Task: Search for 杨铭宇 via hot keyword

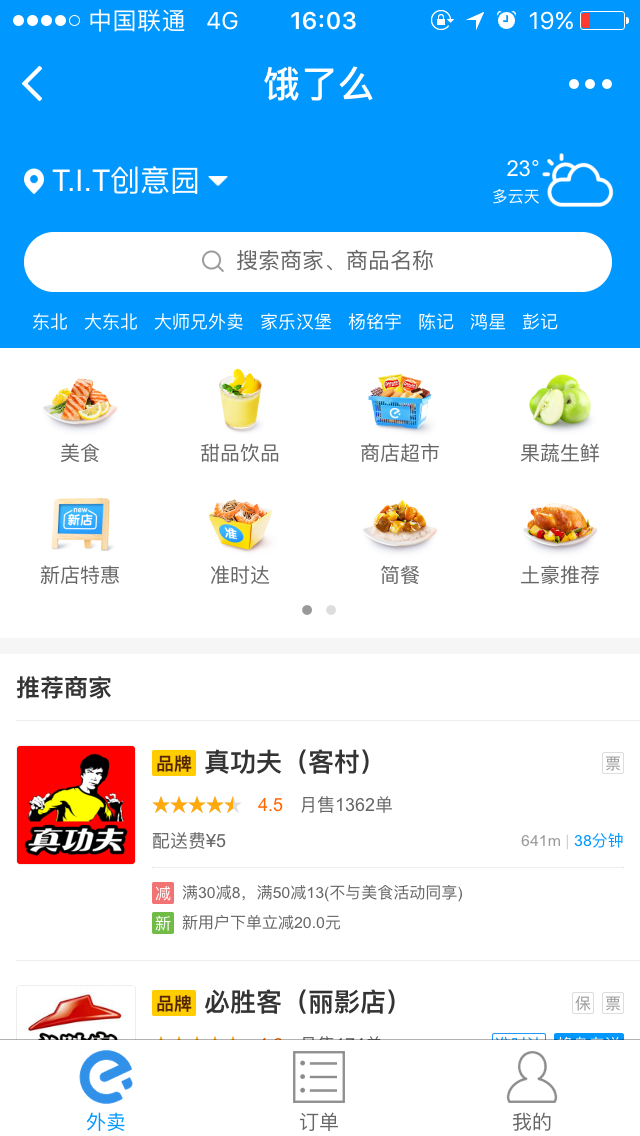Action: pos(375,322)
